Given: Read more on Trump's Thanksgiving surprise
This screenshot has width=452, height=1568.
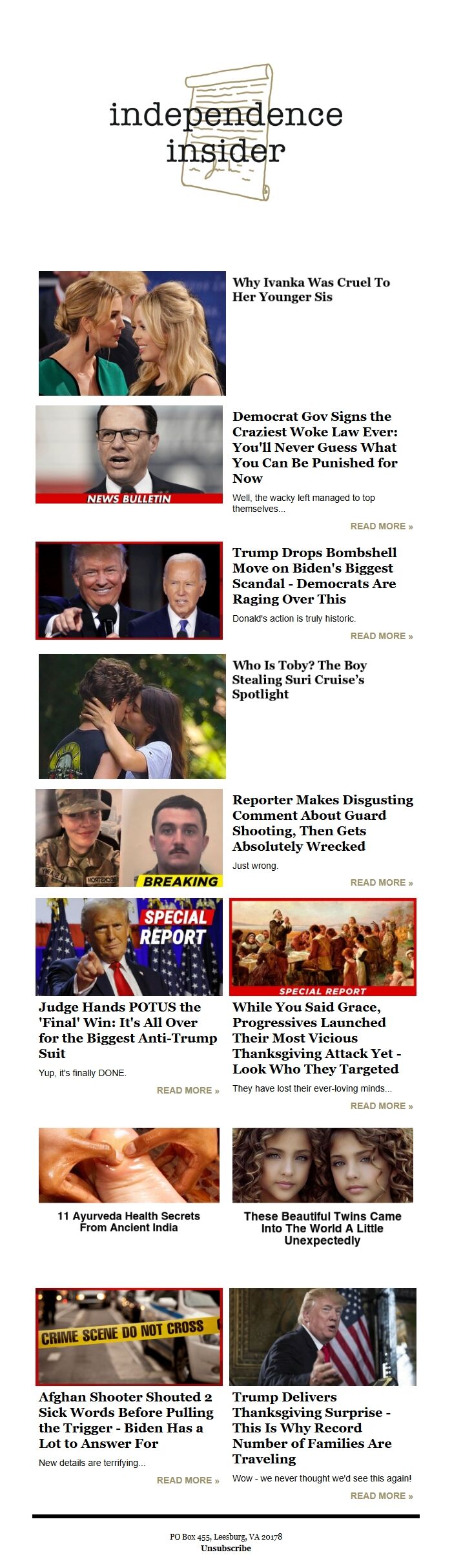Looking at the screenshot, I should pos(381,1496).
